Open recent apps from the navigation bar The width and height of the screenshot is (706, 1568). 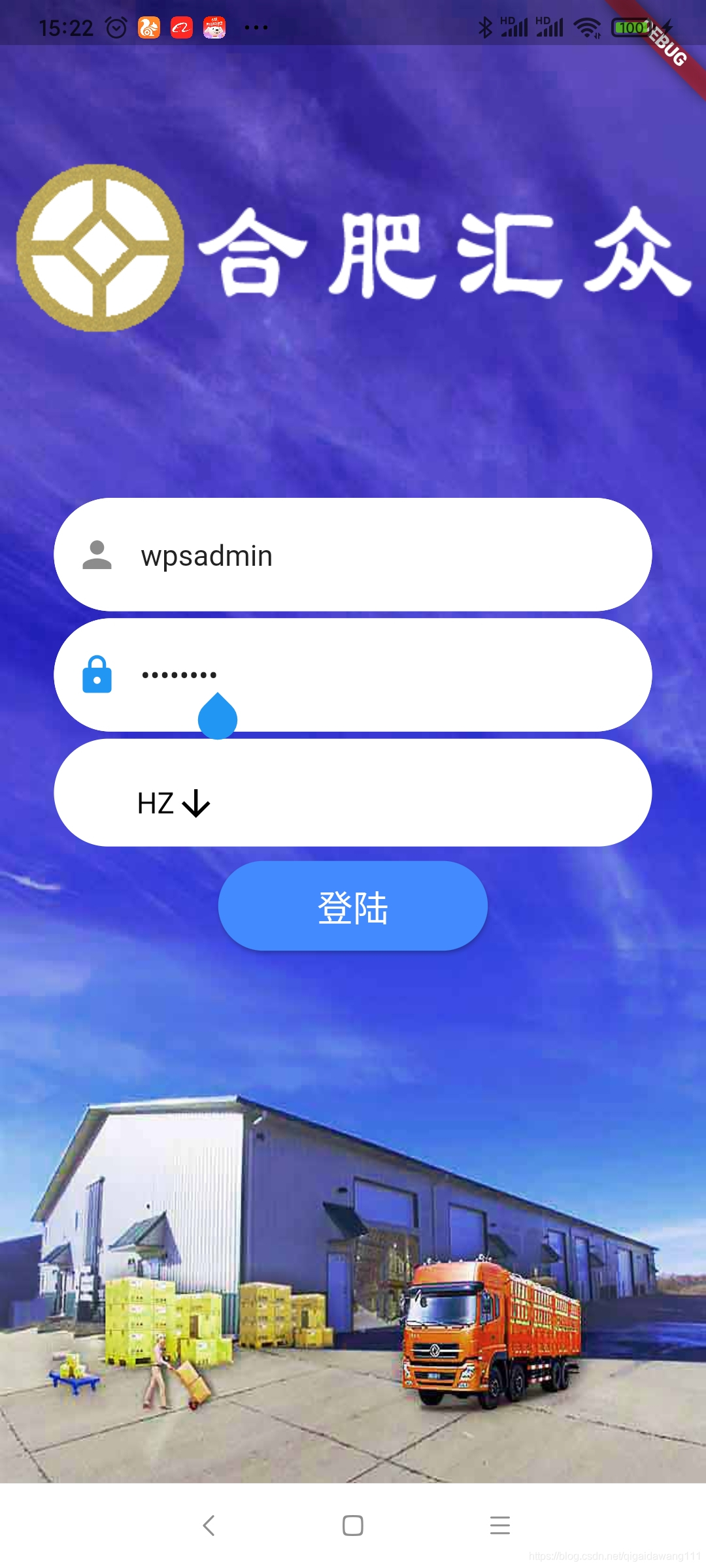(x=500, y=1526)
